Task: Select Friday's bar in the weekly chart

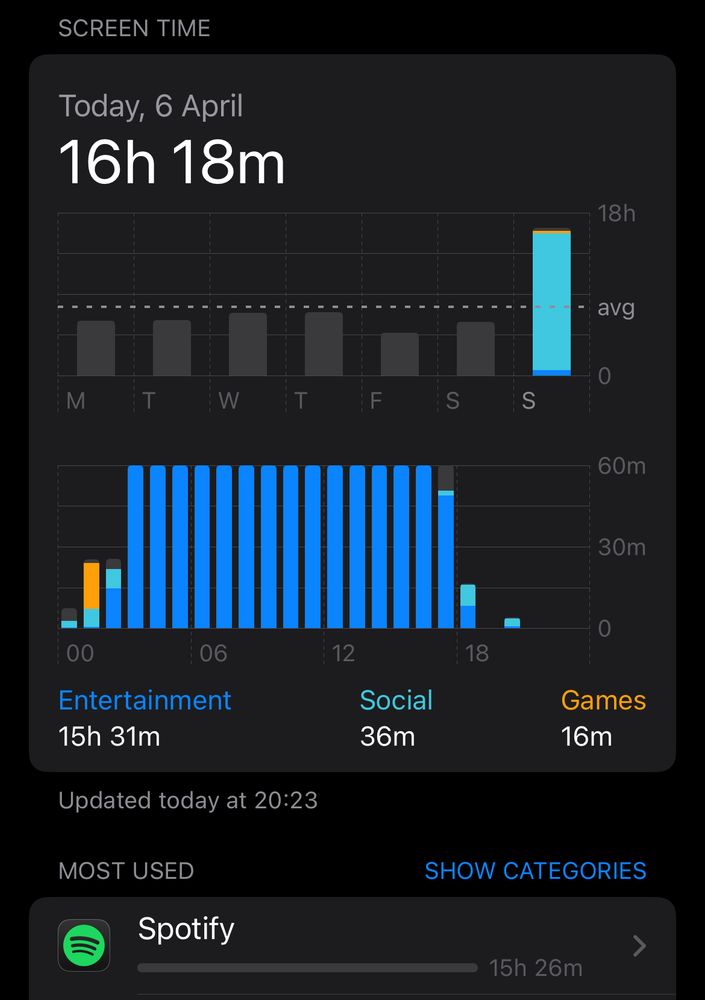Action: (x=400, y=354)
